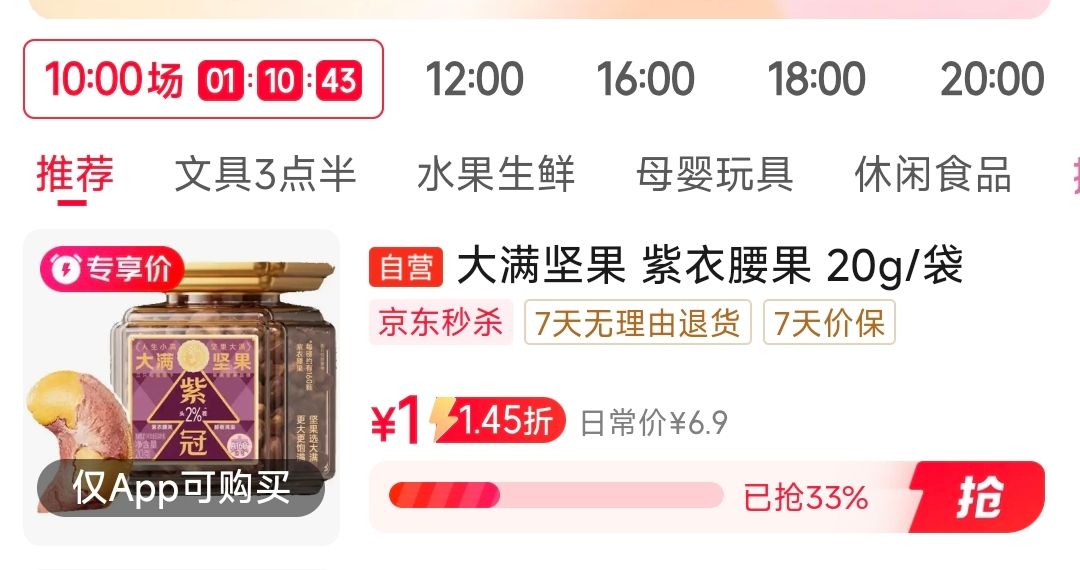Open the 文具3点半 category
The height and width of the screenshot is (570, 1080).
265,173
